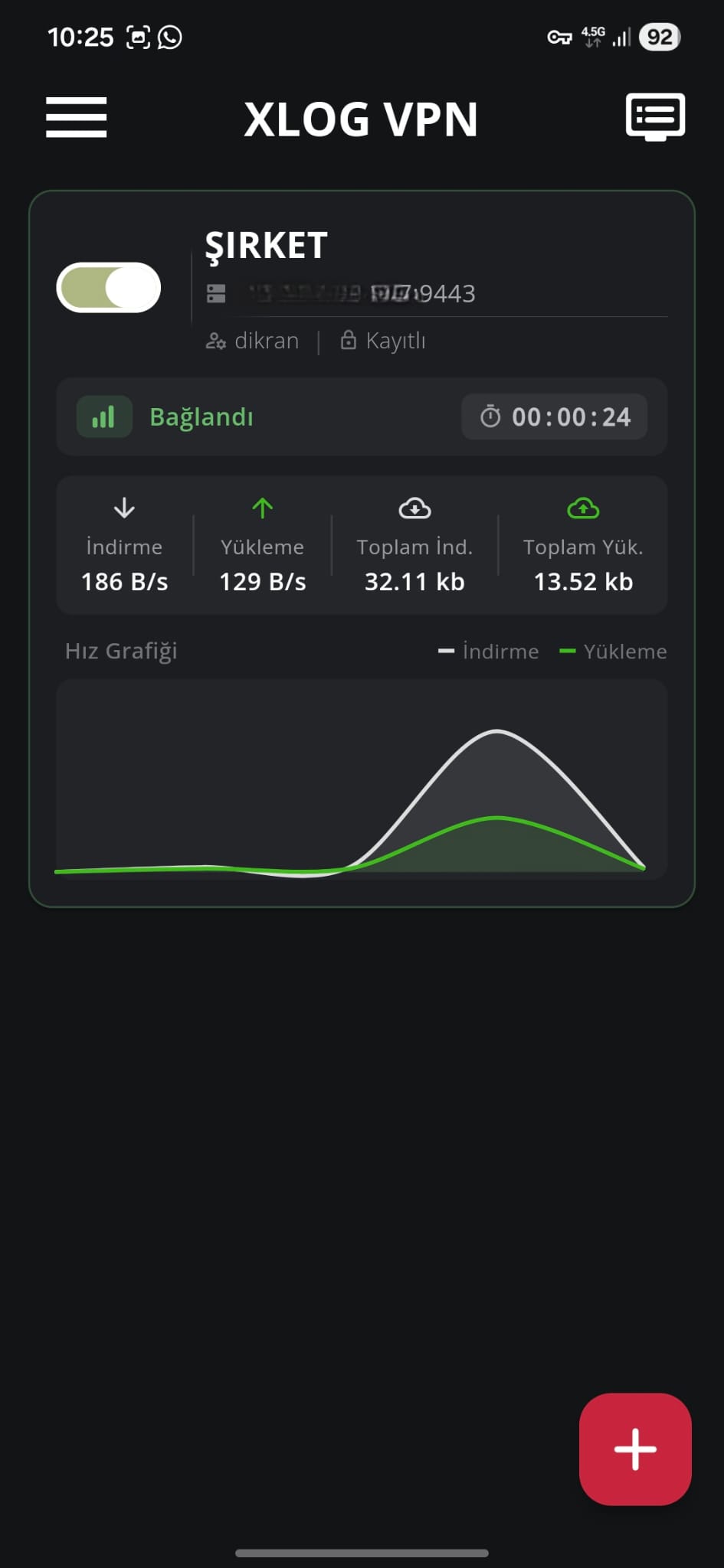The image size is (724, 1568).
Task: Add a new profile with the plus button
Action: pyautogui.click(x=635, y=1449)
